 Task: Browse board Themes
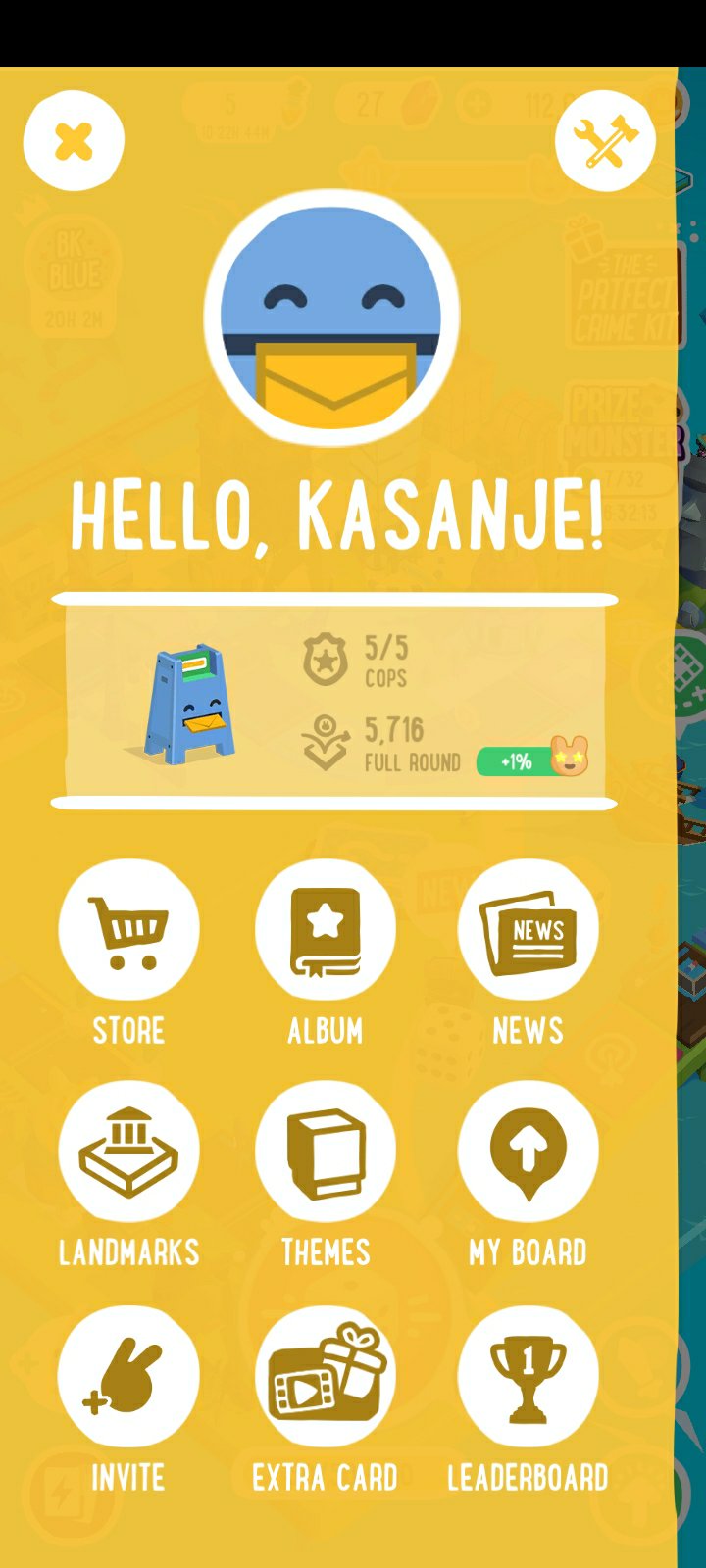[x=326, y=1152]
